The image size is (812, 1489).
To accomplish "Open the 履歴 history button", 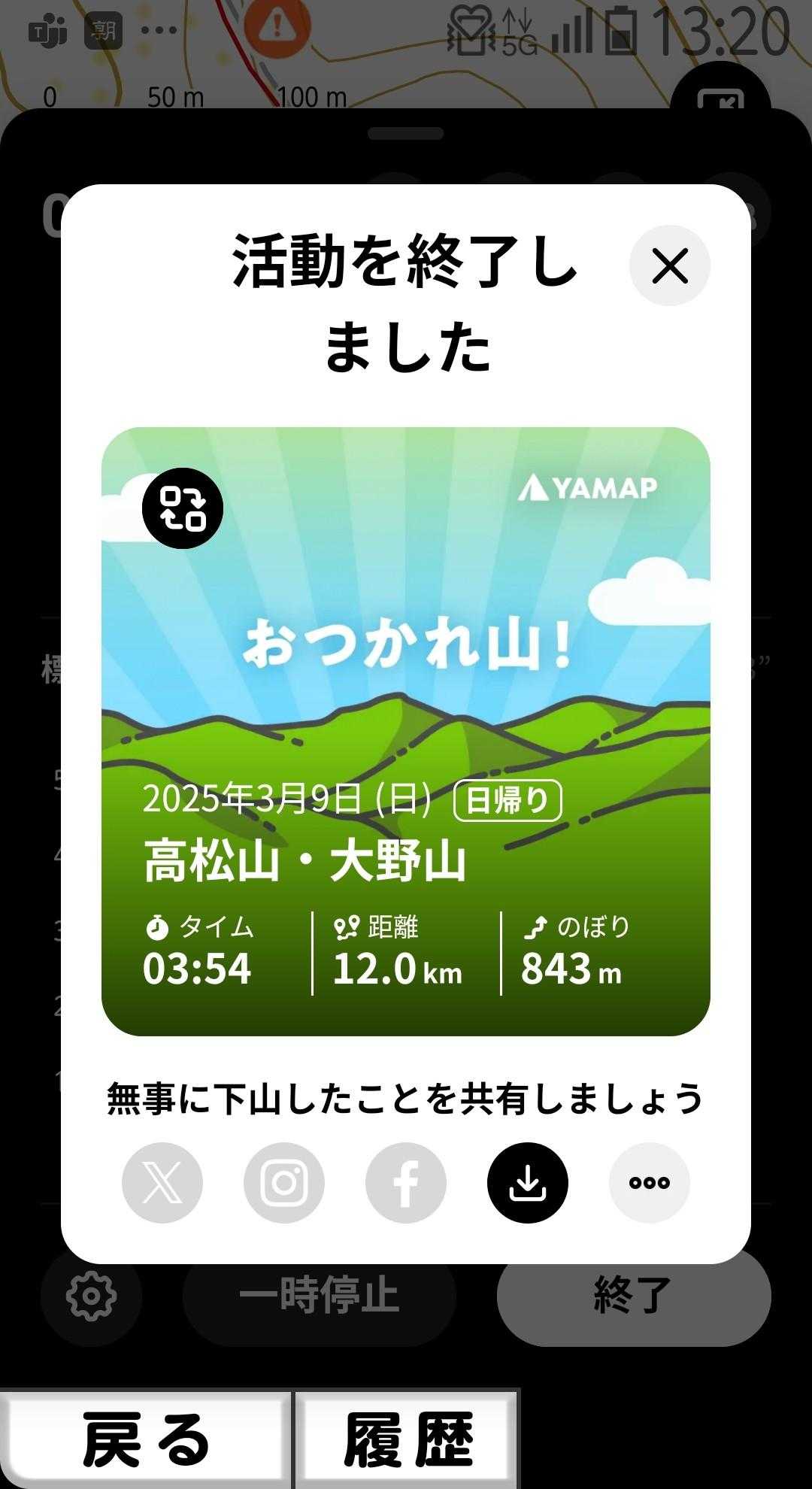I will click(408, 1439).
